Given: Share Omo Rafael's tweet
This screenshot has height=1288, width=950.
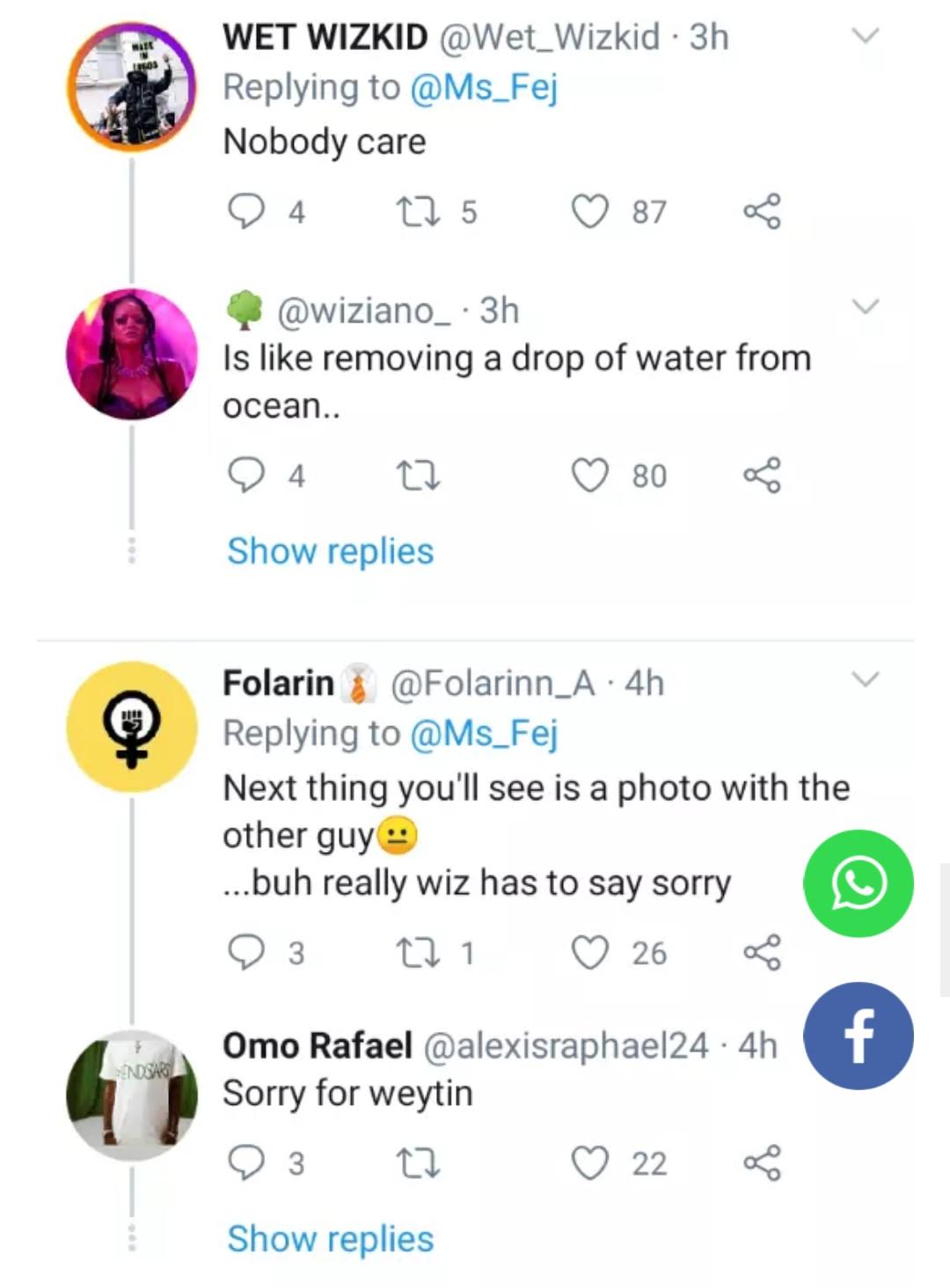Looking at the screenshot, I should pos(762,1163).
